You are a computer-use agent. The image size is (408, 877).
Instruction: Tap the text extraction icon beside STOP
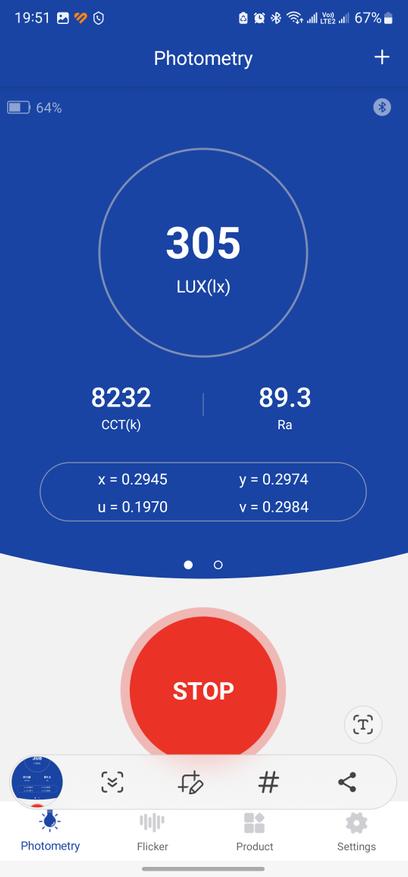coord(363,725)
